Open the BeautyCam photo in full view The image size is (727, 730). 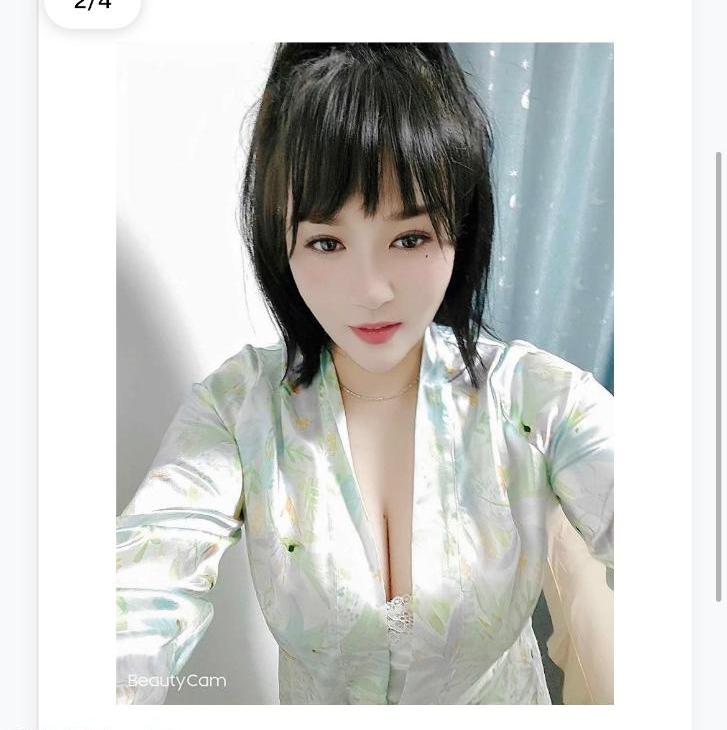[x=364, y=373]
